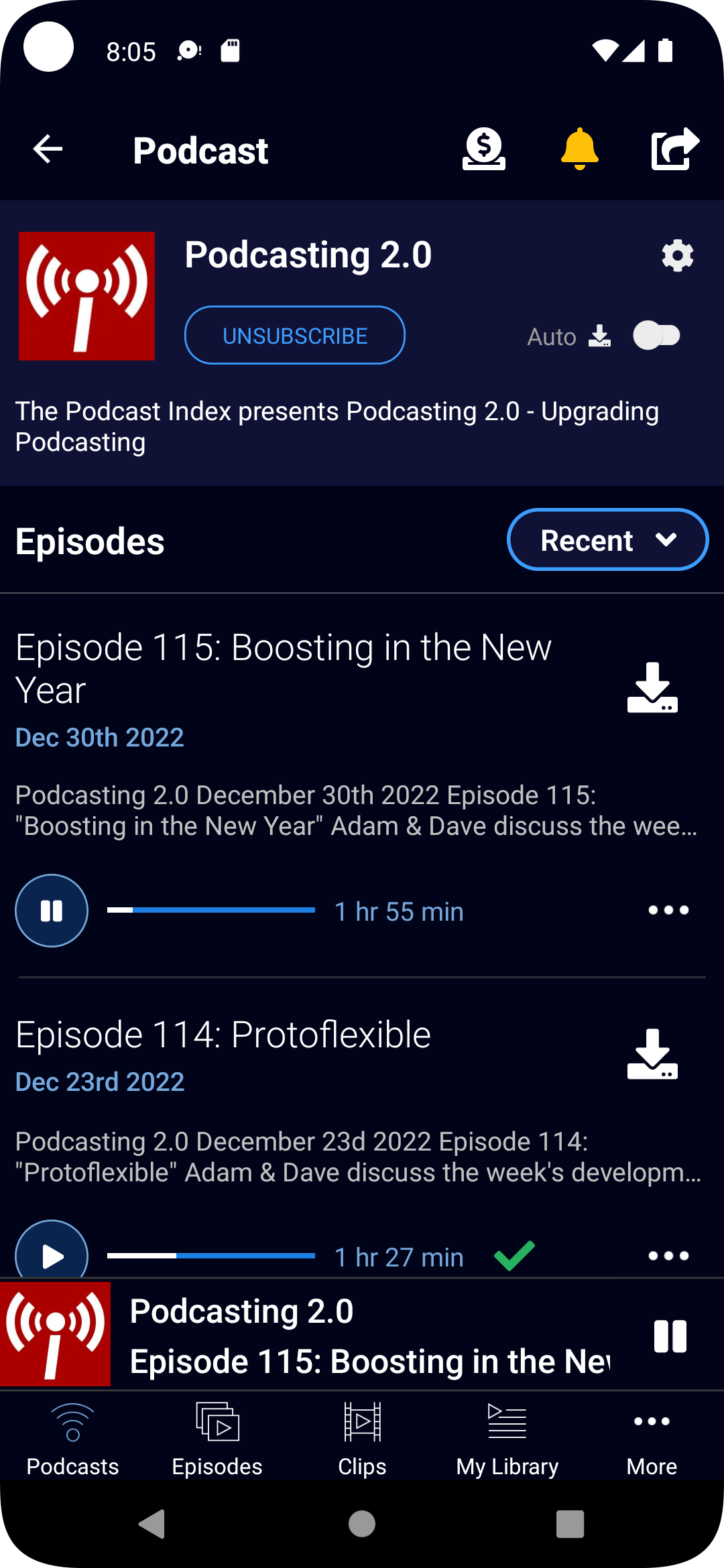Open Episode 114: Protoflexible

click(223, 1035)
